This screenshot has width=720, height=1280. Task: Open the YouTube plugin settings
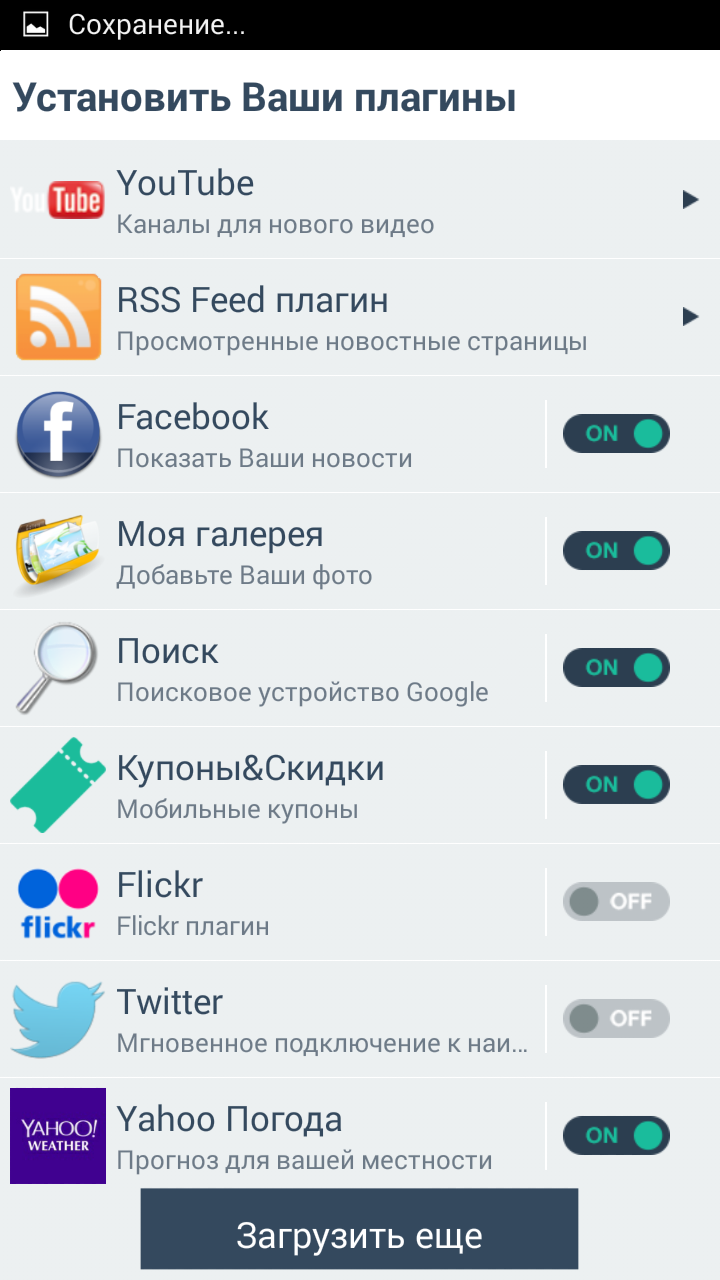[x=360, y=200]
